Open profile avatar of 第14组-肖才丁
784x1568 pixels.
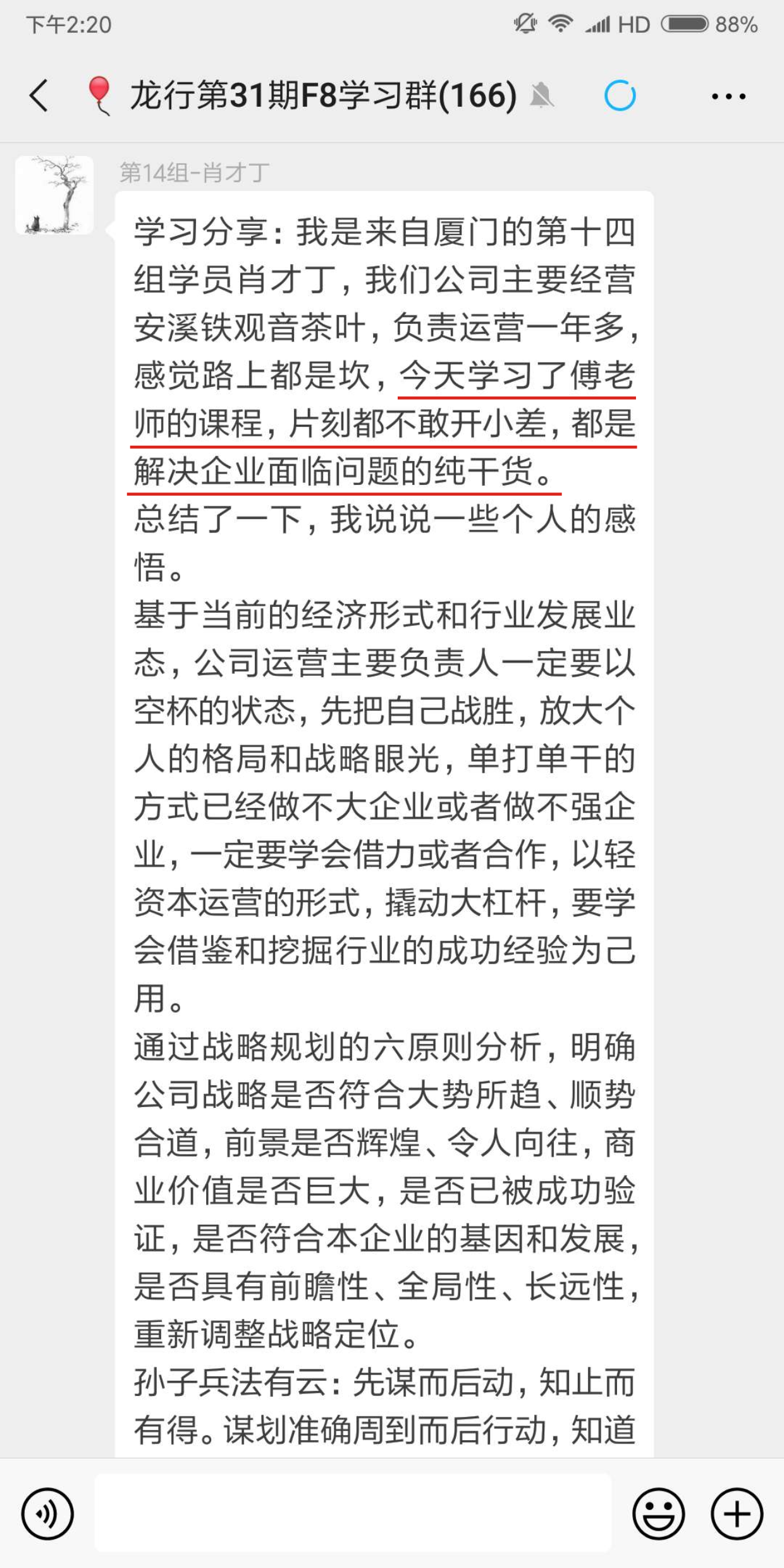[54, 195]
